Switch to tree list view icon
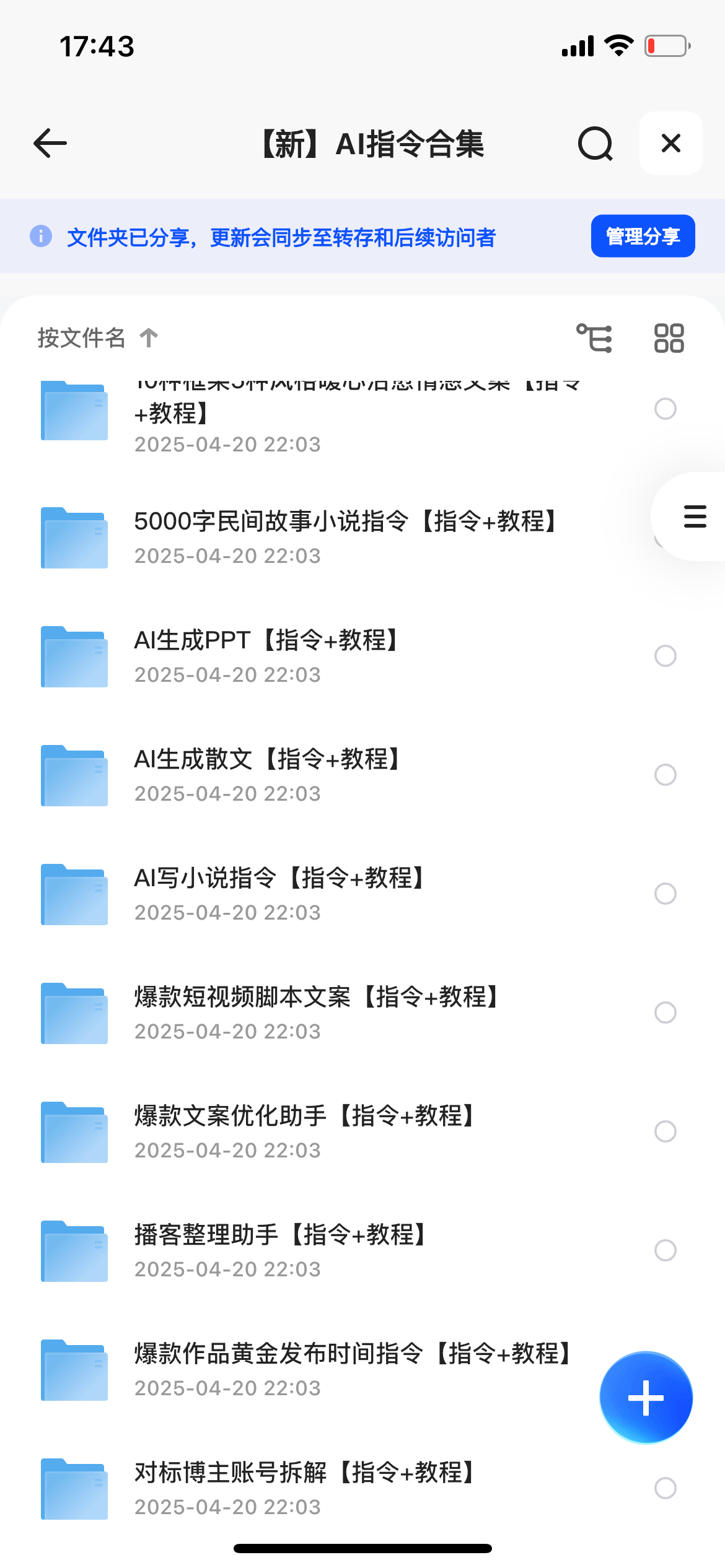Viewport: 725px width, 1568px height. point(594,338)
